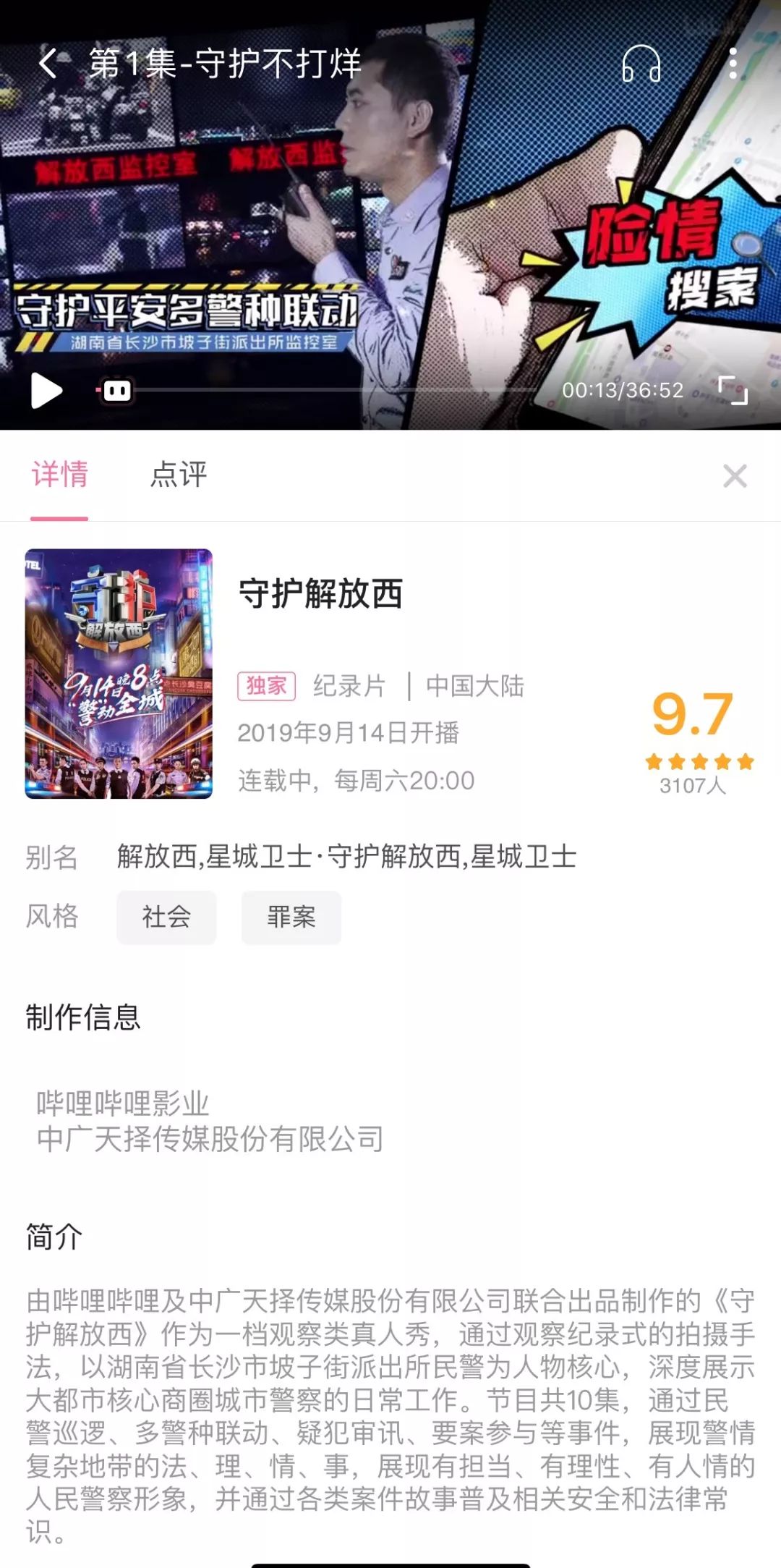Open the 9.7 rating score
Screen dimensions: 781x1568
(692, 714)
